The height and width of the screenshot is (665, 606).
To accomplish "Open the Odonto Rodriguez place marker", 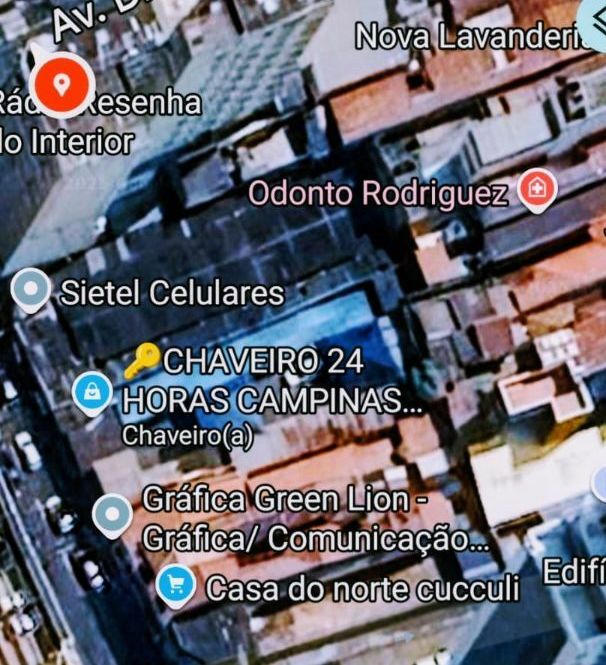I will coord(537,188).
